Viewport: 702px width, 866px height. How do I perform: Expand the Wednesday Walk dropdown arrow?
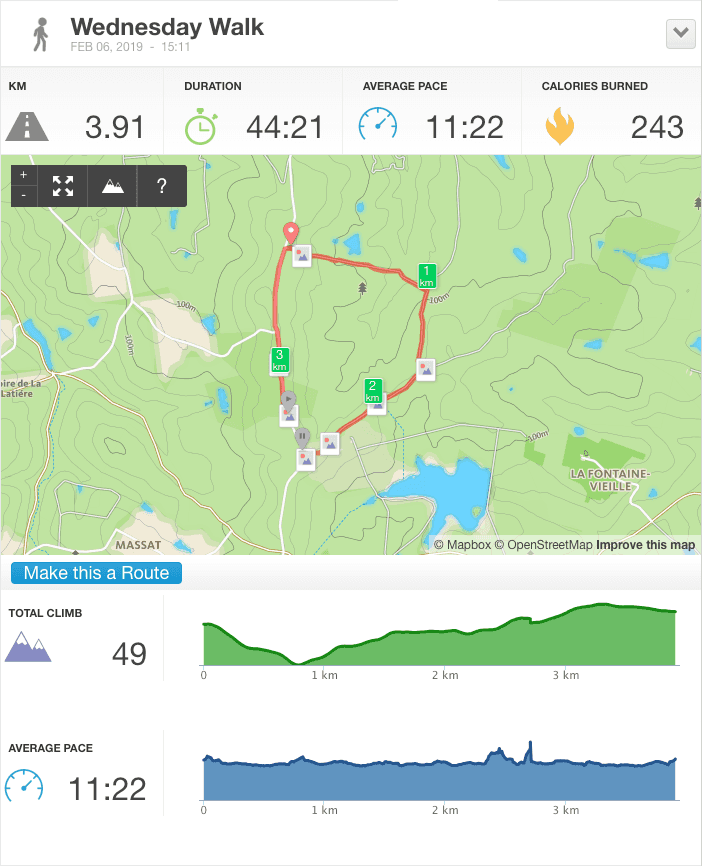680,33
